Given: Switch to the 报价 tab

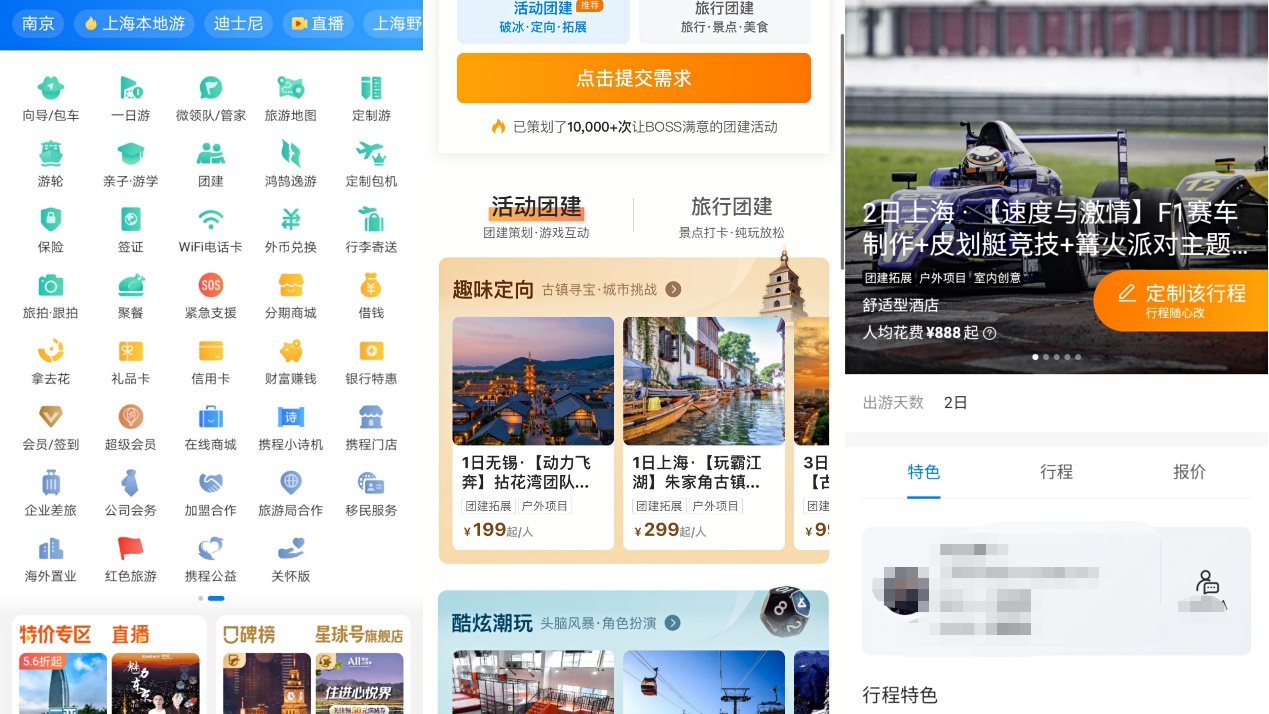Looking at the screenshot, I should [x=1189, y=472].
